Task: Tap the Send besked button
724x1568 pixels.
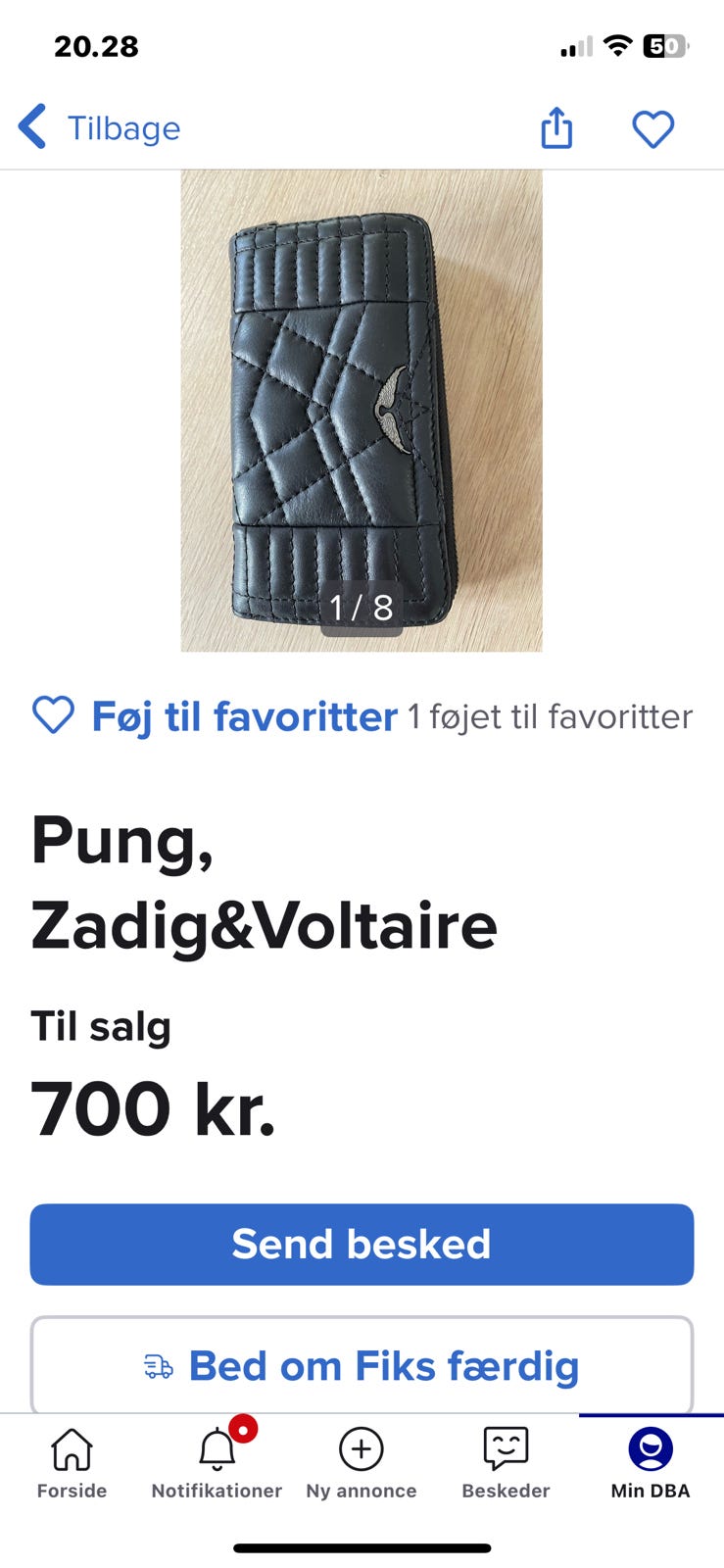Action: (362, 1244)
